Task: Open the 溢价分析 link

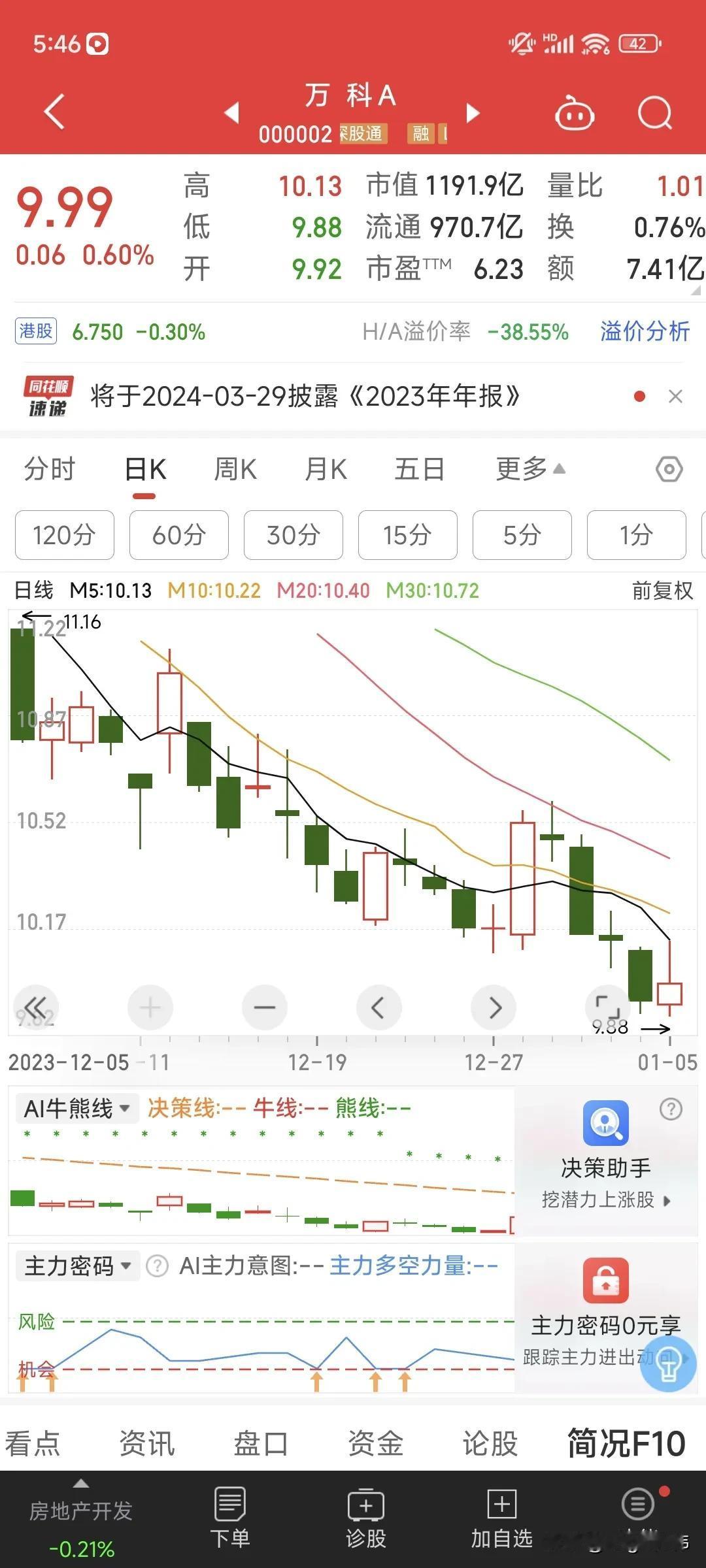Action: pos(645,331)
